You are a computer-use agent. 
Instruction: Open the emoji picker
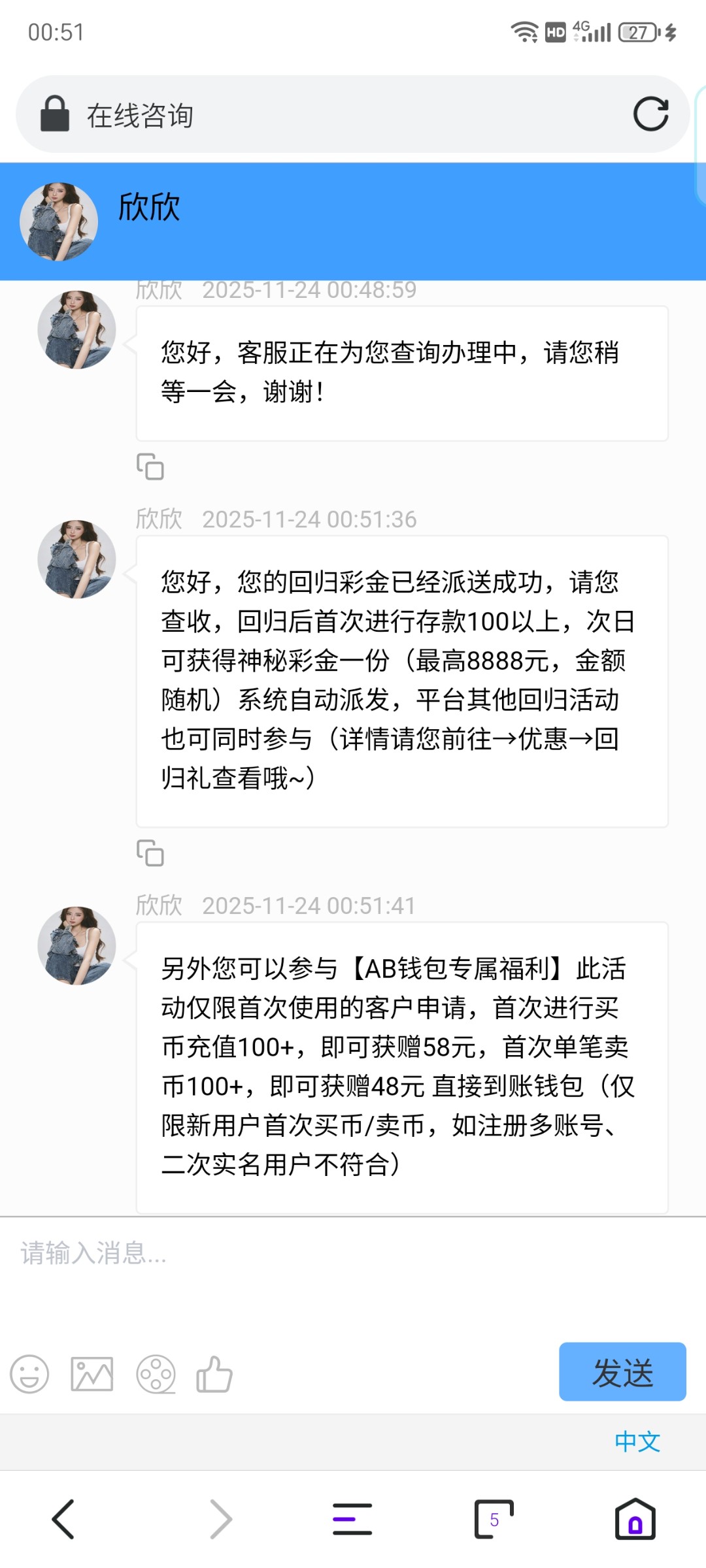(29, 1373)
